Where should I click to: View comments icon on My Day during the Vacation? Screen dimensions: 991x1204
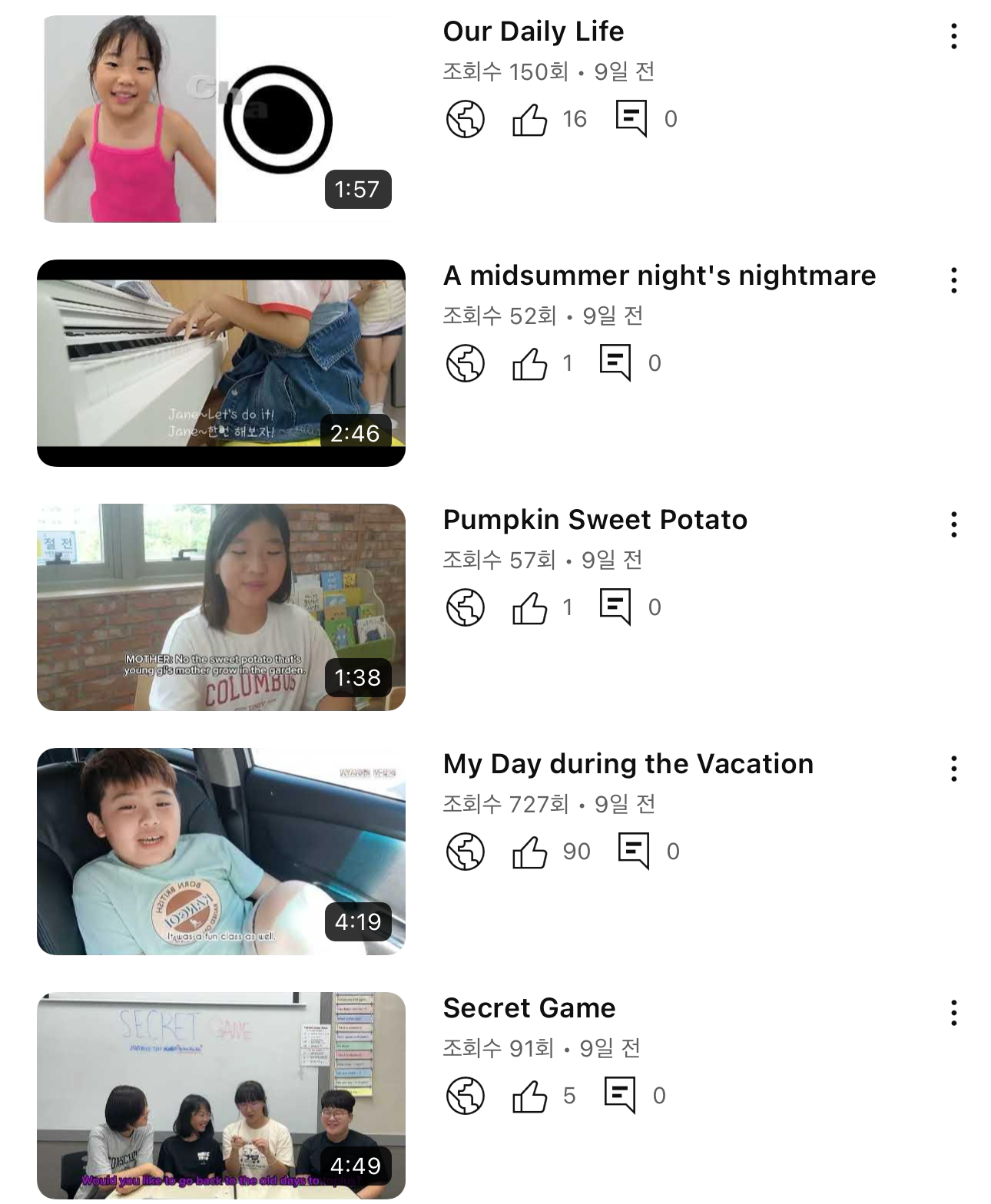[x=634, y=851]
